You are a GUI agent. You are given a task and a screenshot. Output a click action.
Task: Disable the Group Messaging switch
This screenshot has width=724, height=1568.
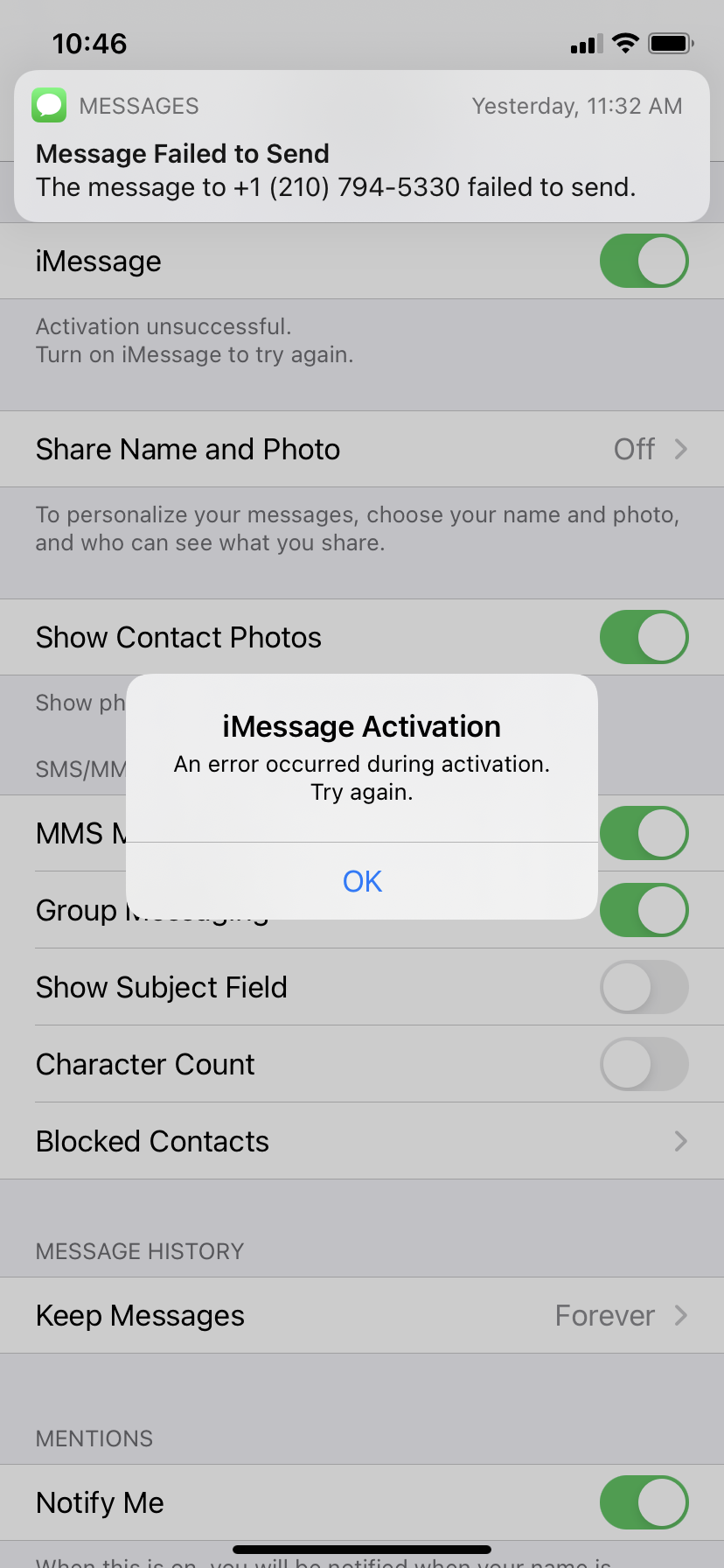point(644,910)
